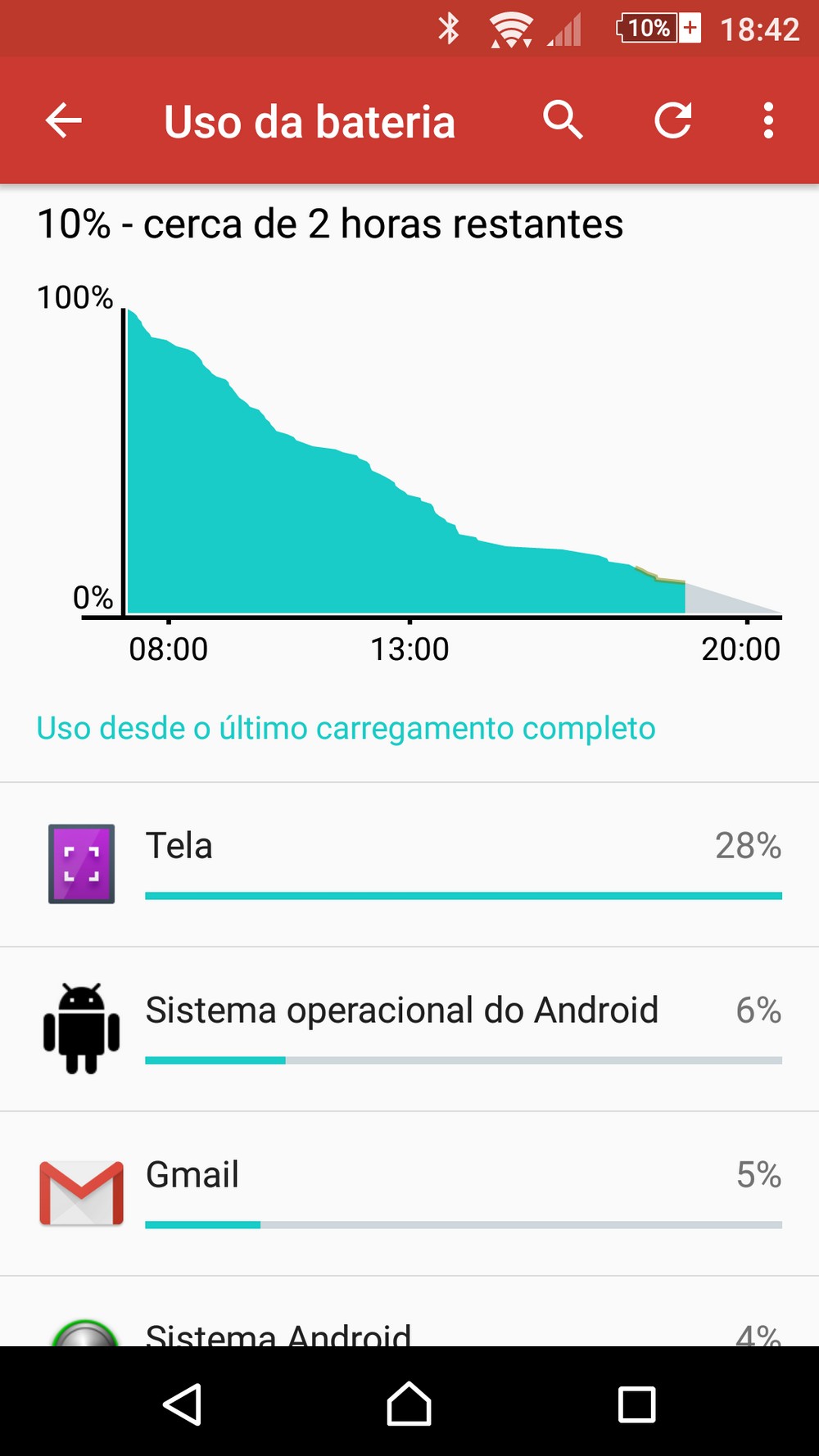Open Sistema operacional do Android details
Viewport: 819px width, 1456px height.
[409, 1029]
